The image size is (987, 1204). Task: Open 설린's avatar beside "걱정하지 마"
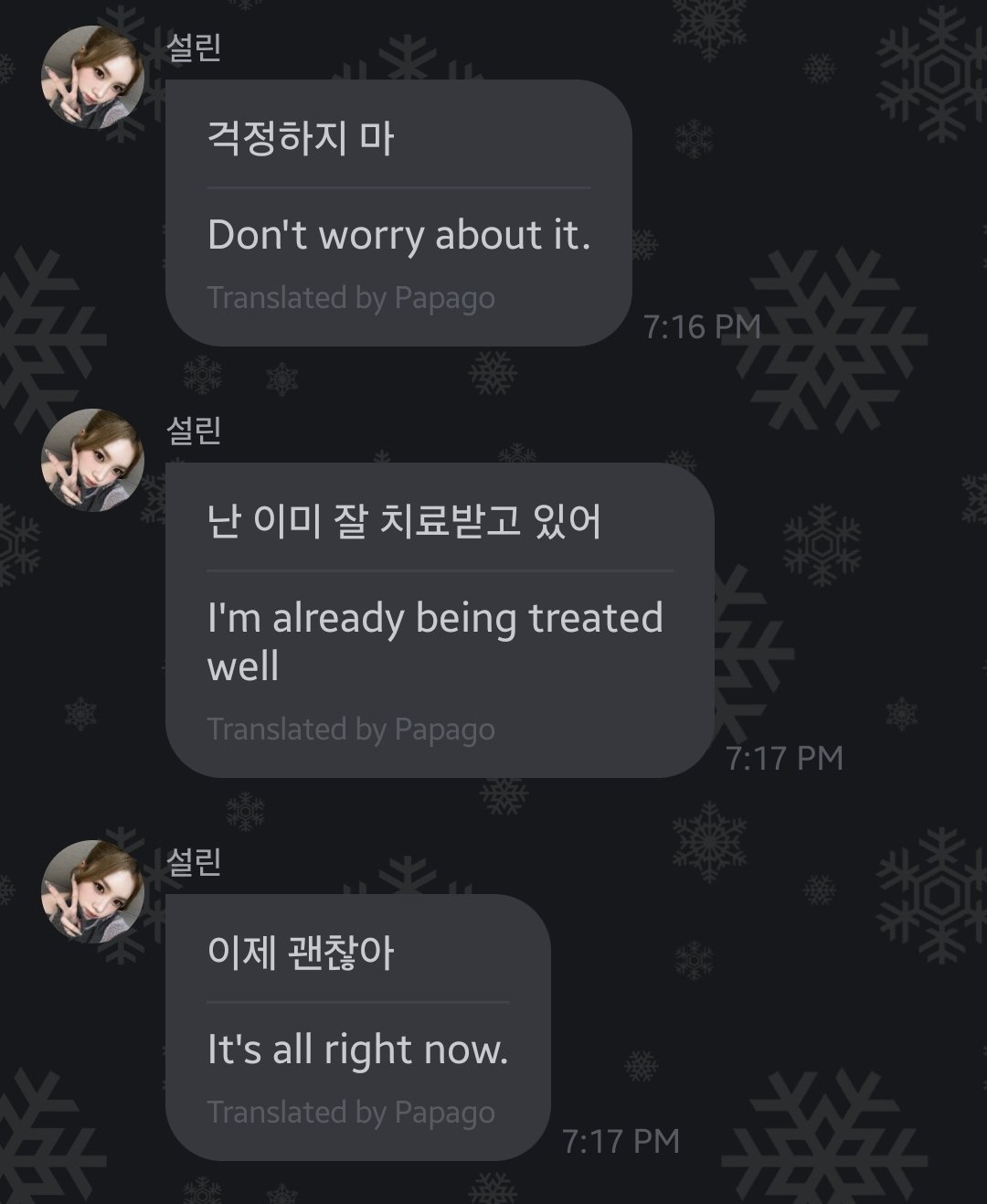(x=92, y=77)
